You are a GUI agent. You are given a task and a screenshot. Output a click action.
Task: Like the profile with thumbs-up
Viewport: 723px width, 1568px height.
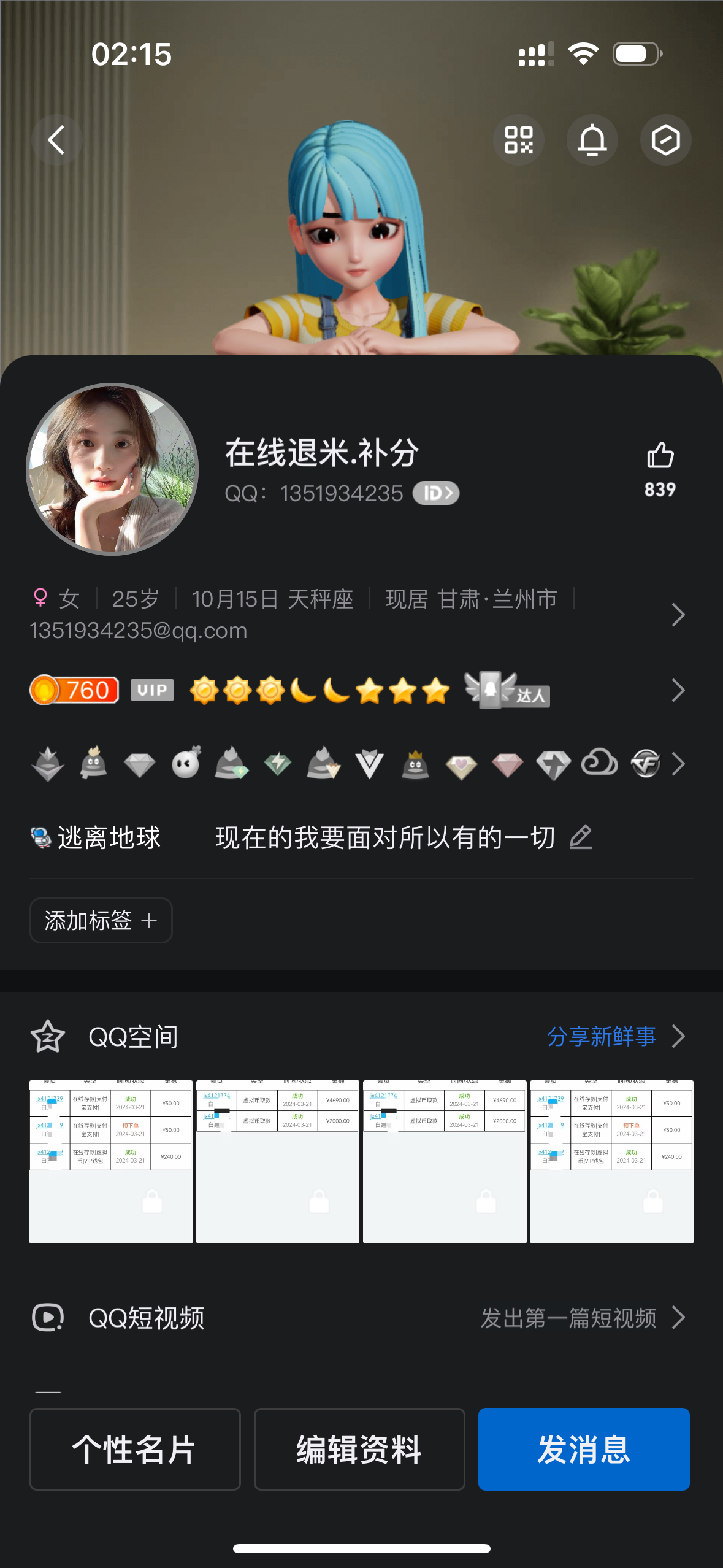click(x=660, y=456)
